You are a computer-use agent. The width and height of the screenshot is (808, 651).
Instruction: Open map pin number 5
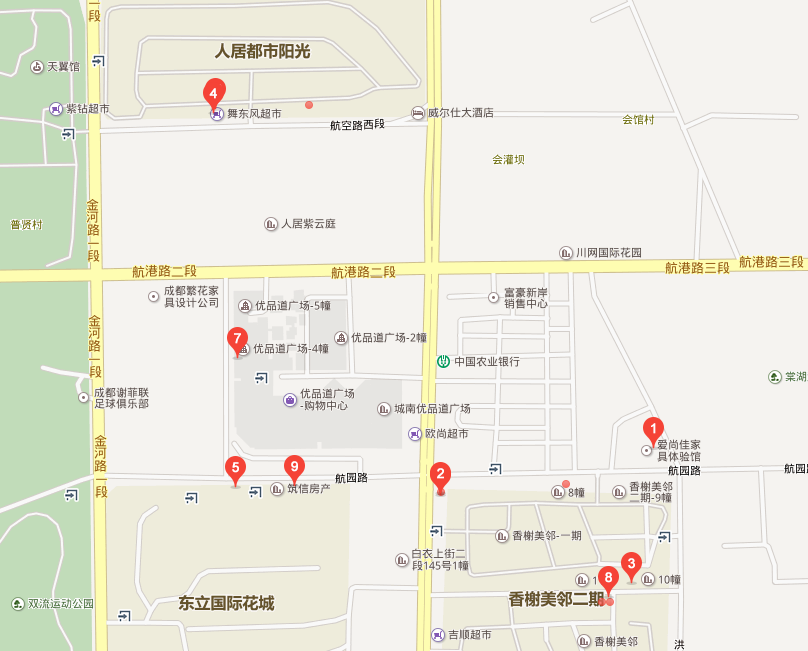(x=235, y=468)
